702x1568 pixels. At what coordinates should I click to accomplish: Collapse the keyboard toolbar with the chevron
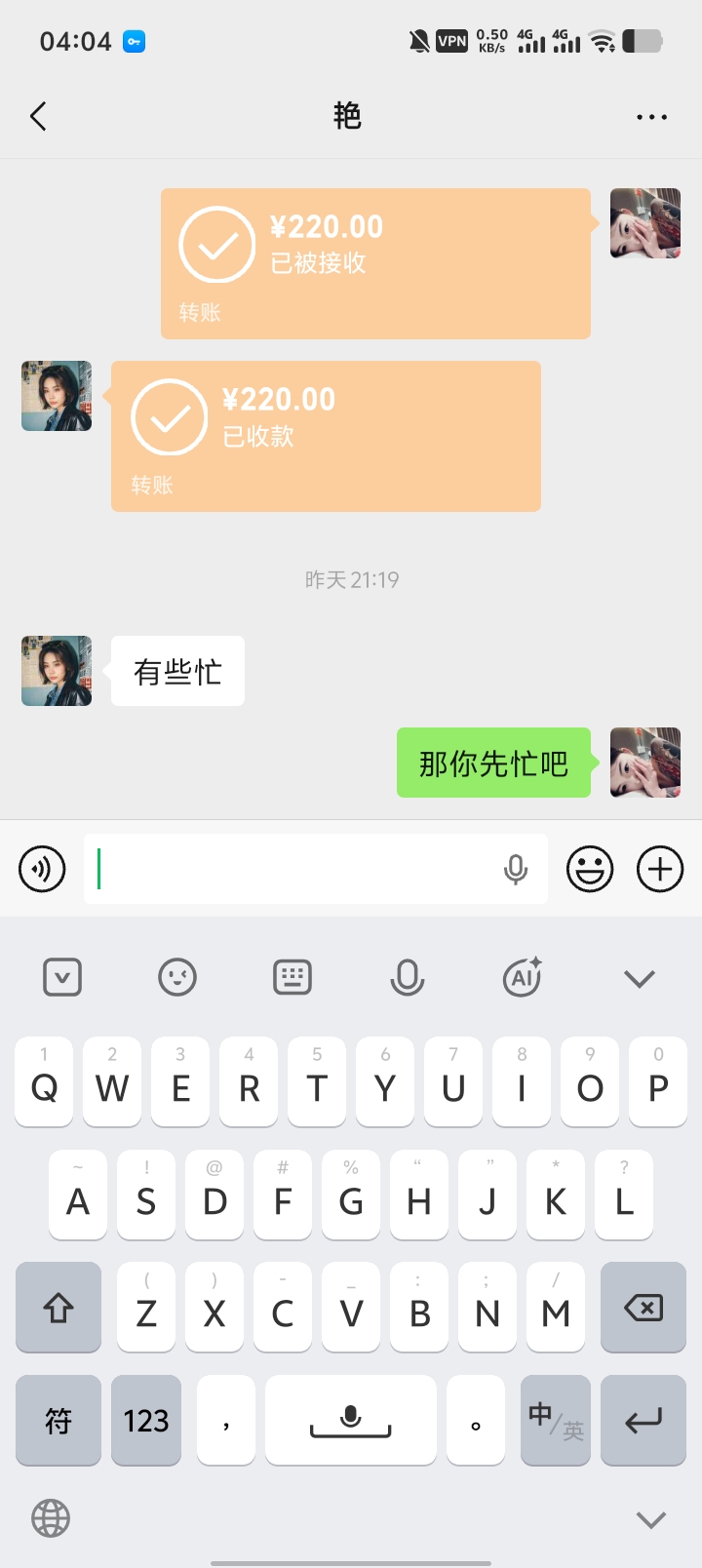[640, 978]
